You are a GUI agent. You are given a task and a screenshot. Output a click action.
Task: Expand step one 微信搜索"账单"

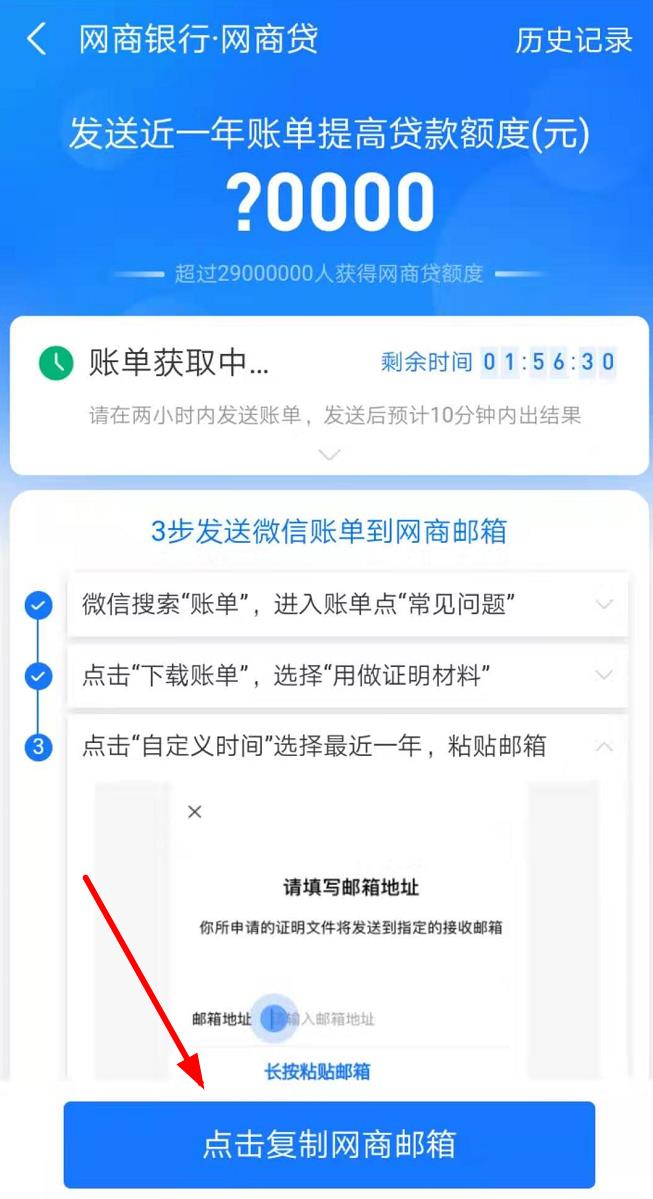click(x=603, y=604)
